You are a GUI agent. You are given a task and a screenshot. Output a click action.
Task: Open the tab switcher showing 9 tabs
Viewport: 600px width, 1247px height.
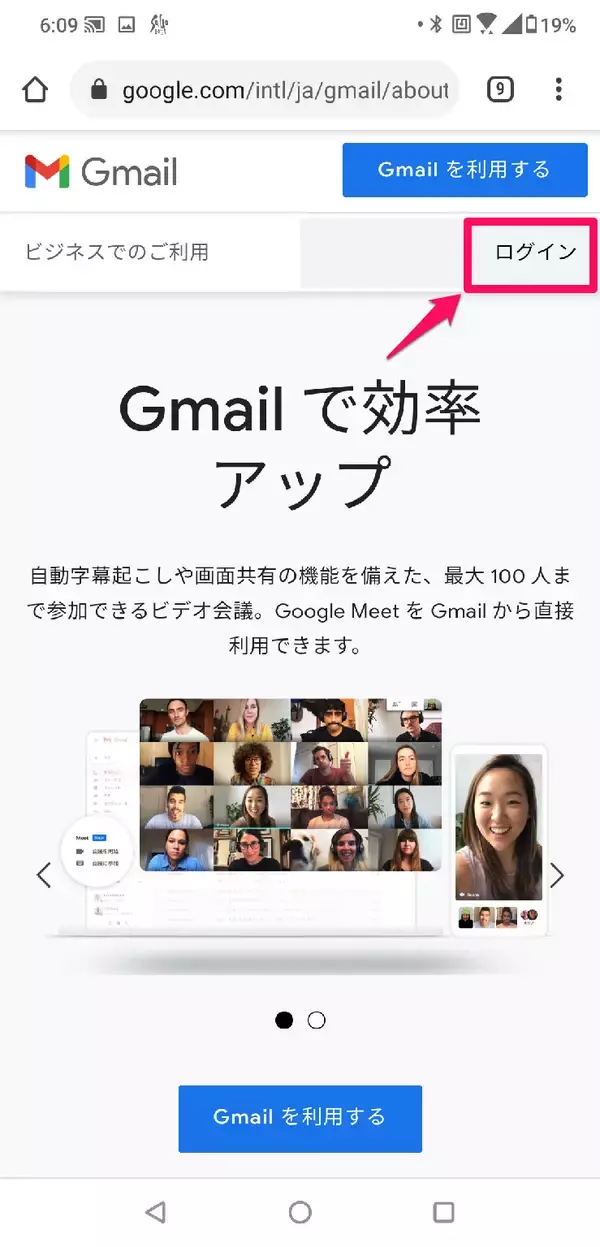500,90
